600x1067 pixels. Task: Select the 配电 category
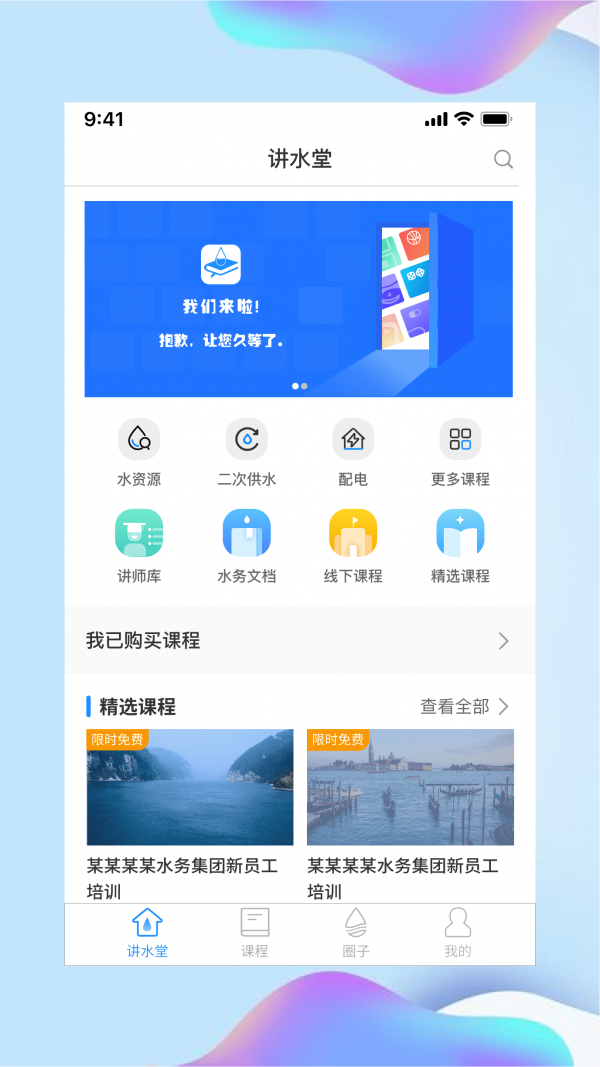tap(353, 453)
